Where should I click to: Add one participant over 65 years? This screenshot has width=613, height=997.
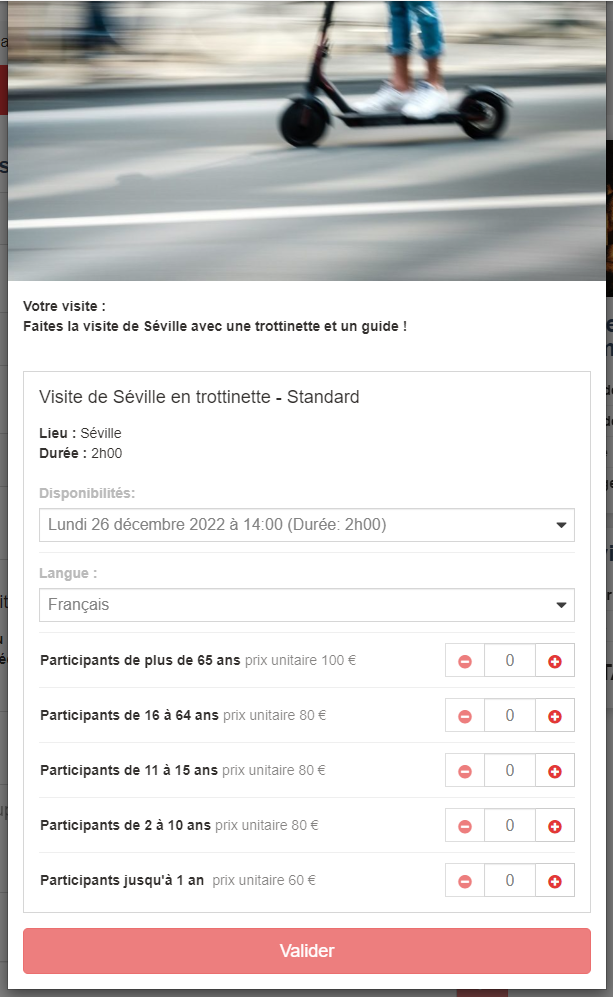[555, 661]
